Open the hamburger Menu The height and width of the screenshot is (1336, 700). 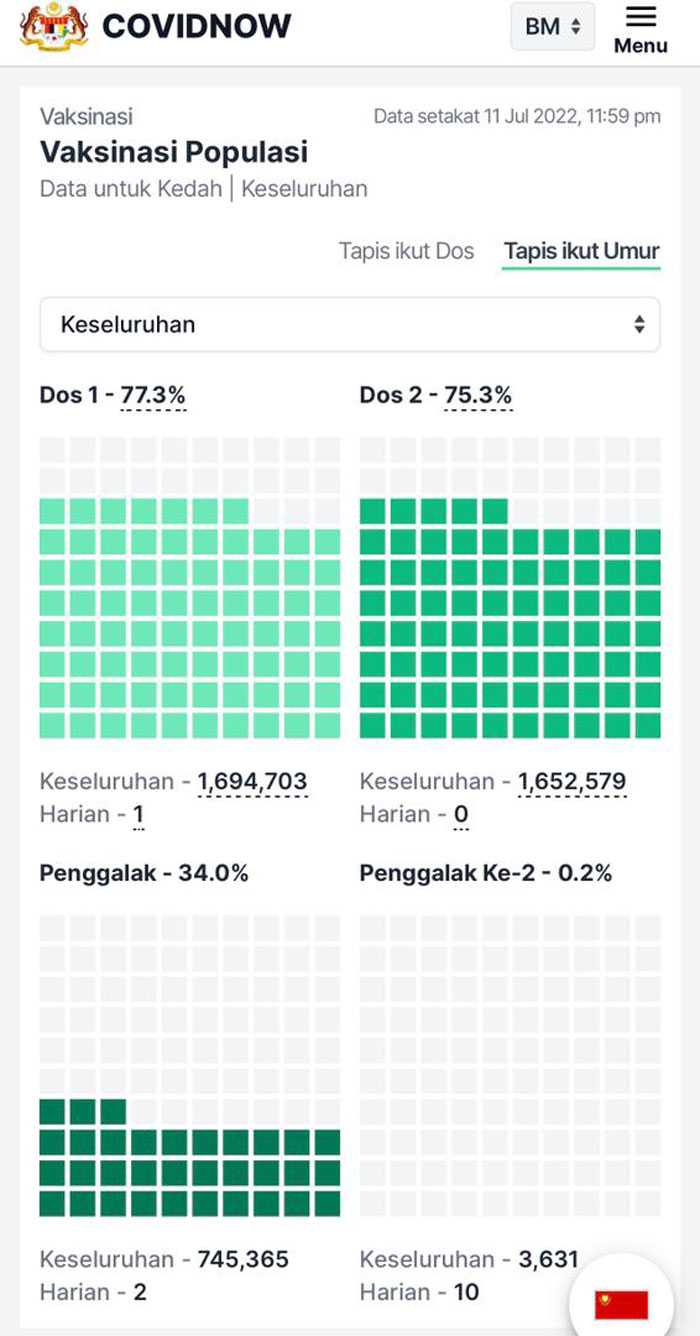click(x=640, y=29)
